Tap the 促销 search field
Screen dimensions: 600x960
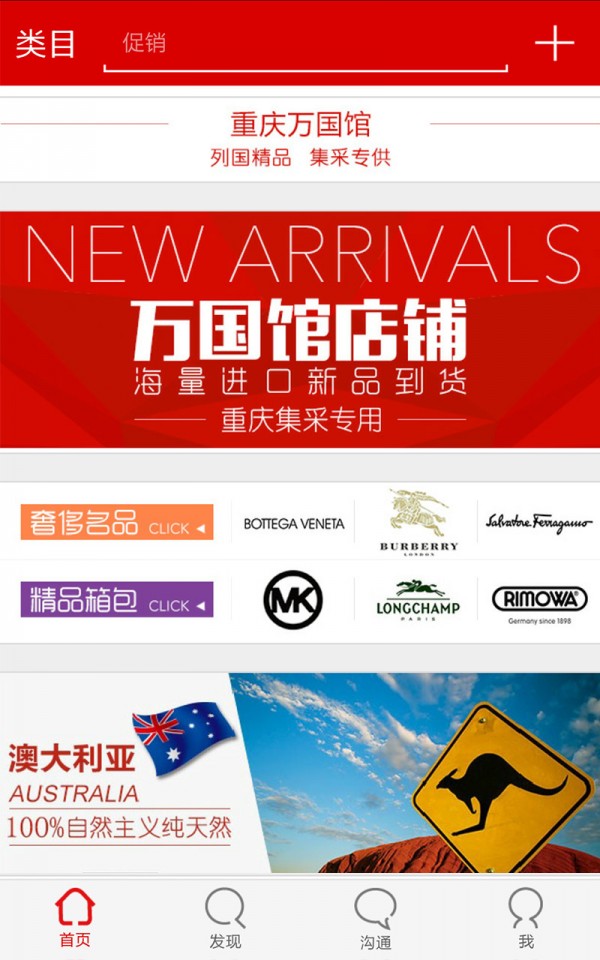[305, 44]
